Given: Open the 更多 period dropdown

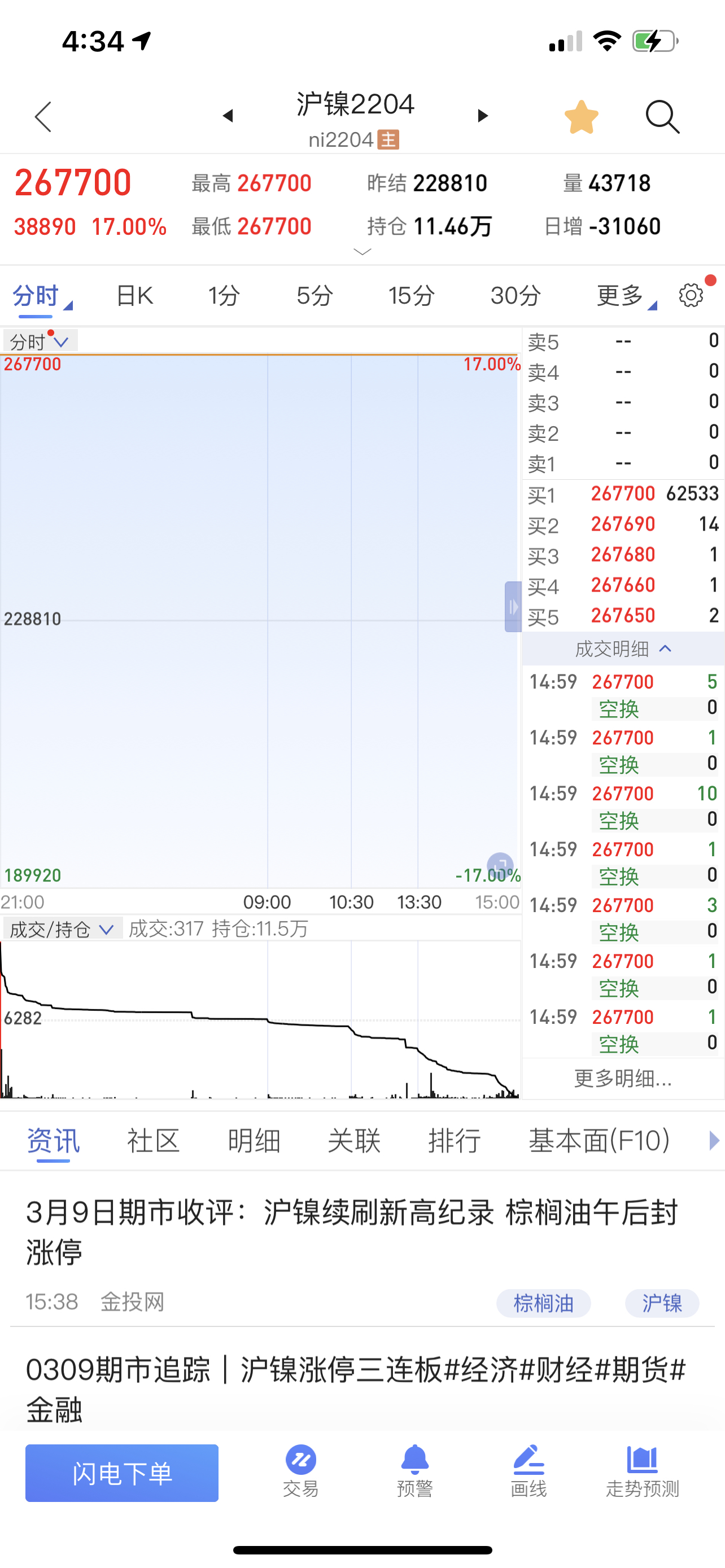Looking at the screenshot, I should pos(622,296).
